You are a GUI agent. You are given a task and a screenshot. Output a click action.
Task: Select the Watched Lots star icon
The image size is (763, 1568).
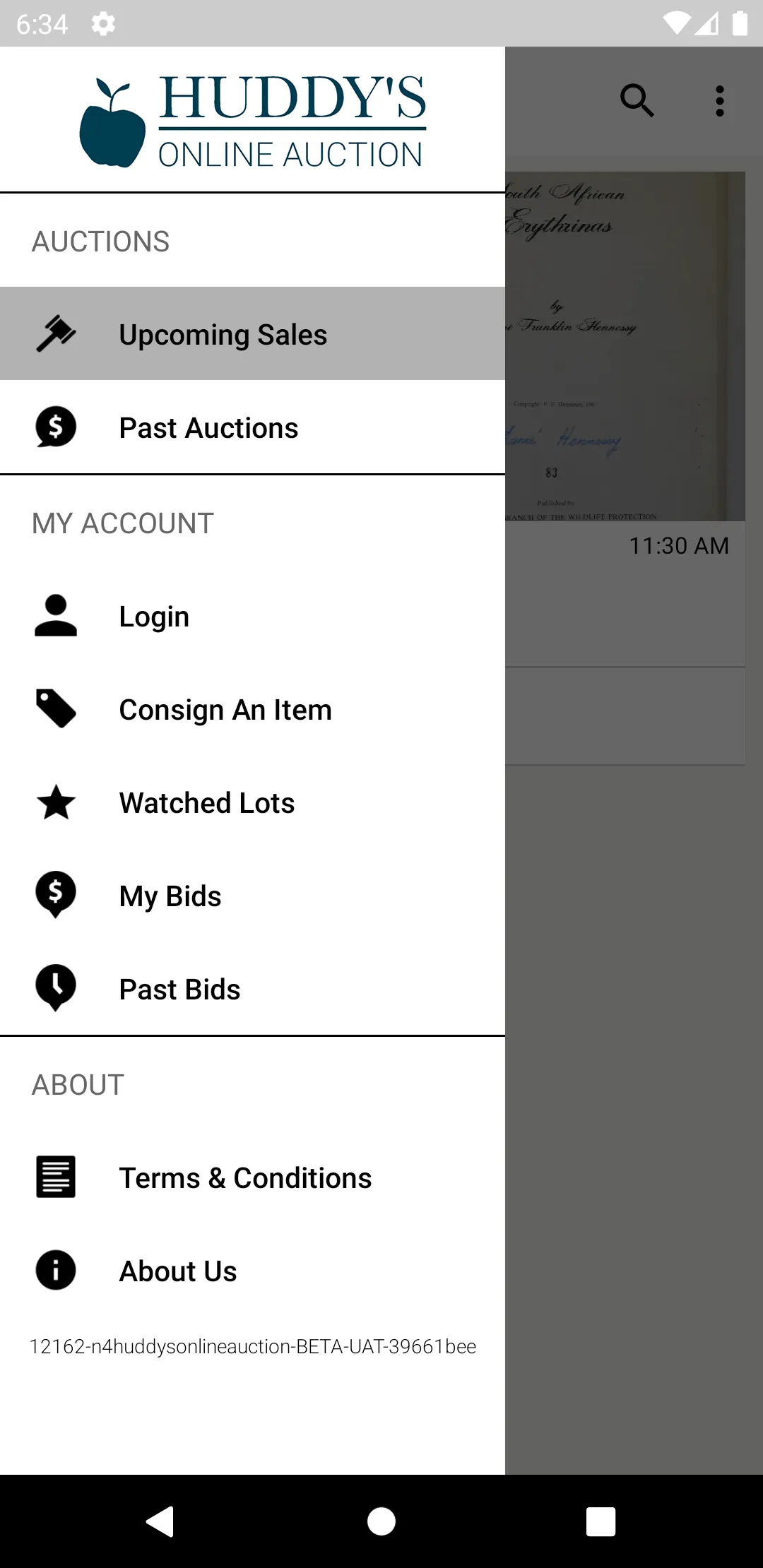point(55,802)
